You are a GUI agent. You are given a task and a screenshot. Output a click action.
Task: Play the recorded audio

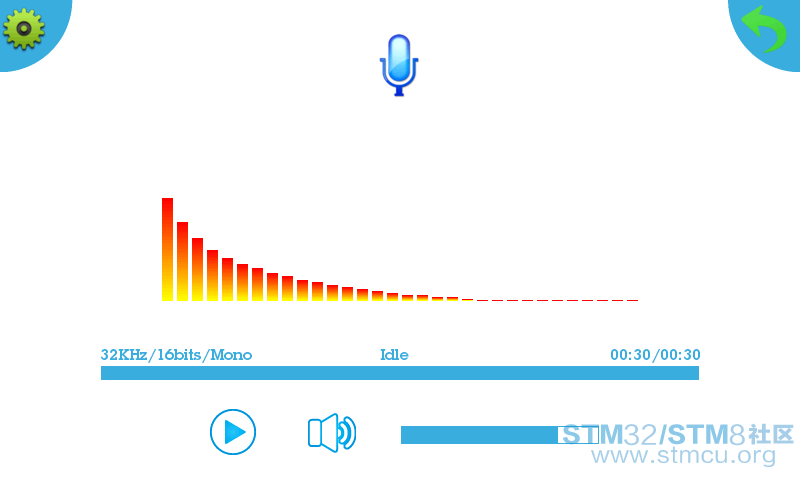click(233, 432)
